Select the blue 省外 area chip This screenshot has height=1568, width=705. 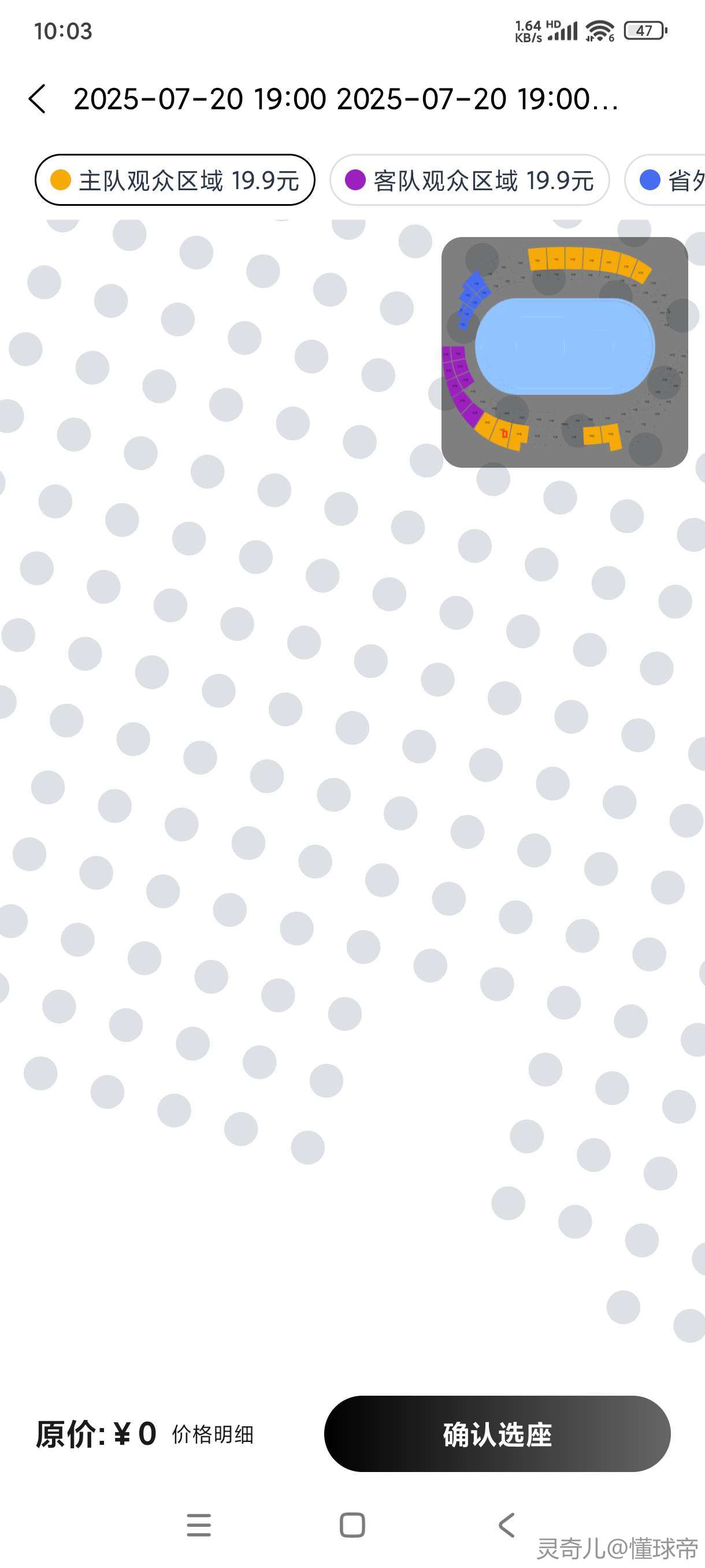pyautogui.click(x=669, y=180)
